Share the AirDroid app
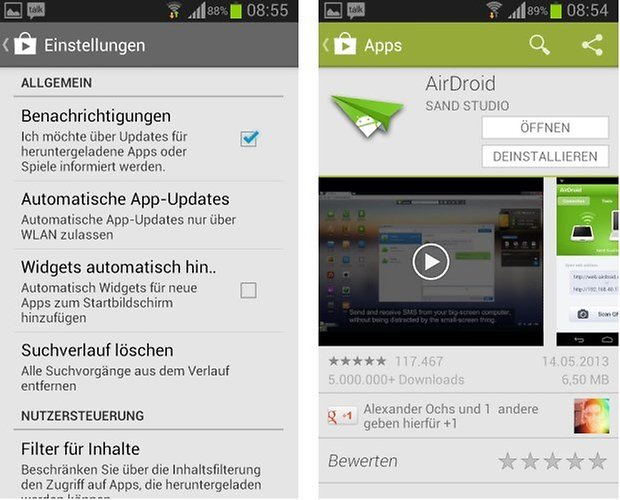 (x=592, y=45)
